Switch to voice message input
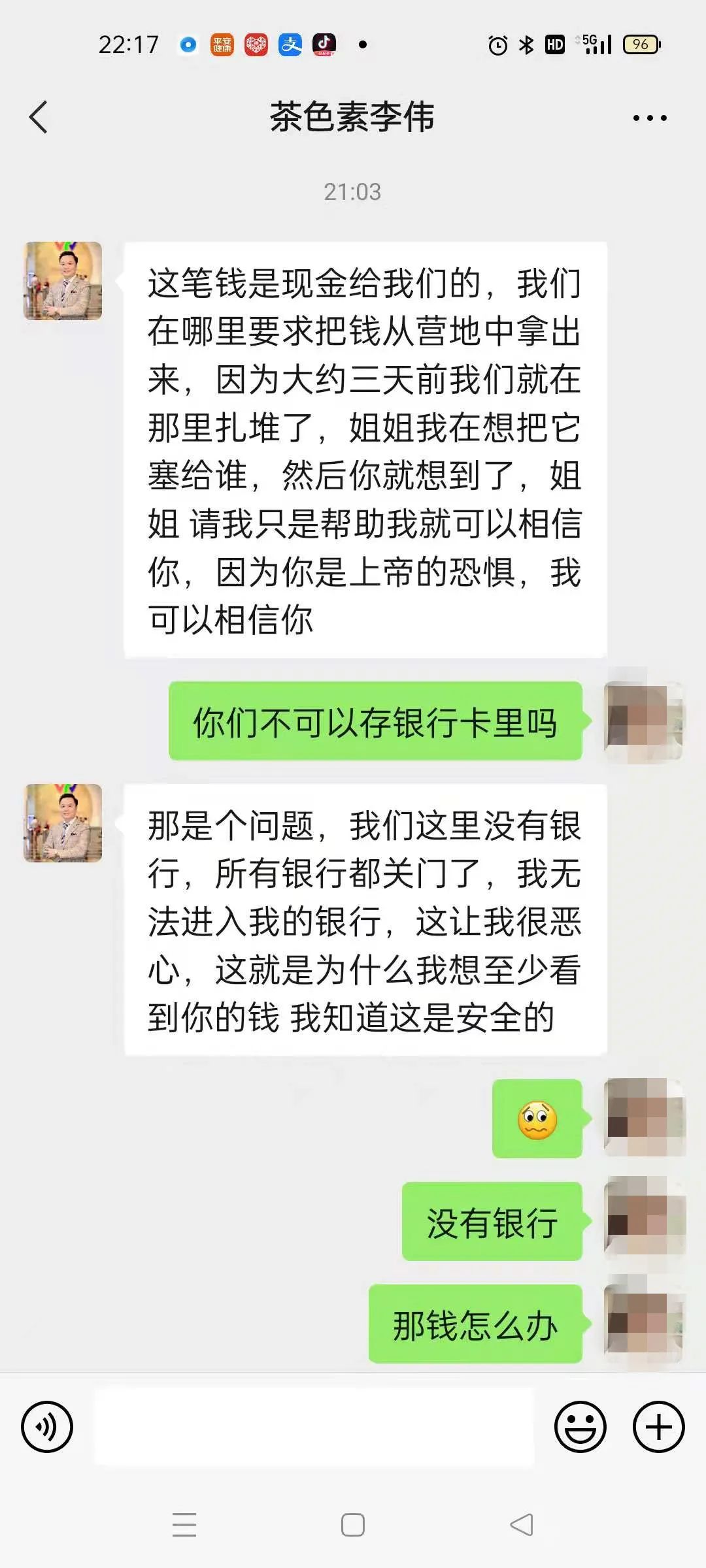This screenshot has width=706, height=1568. click(47, 1427)
